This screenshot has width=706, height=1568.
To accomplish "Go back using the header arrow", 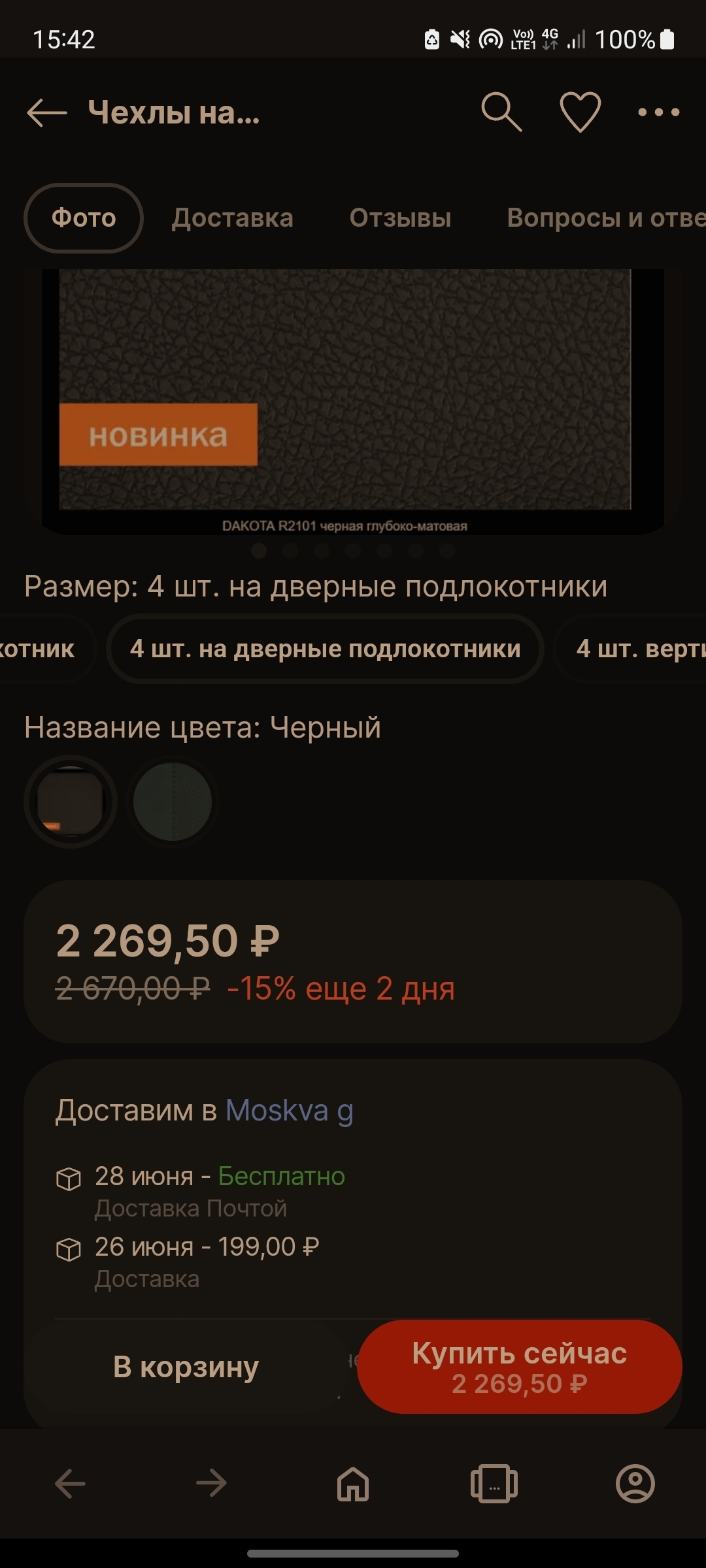I will tap(47, 112).
